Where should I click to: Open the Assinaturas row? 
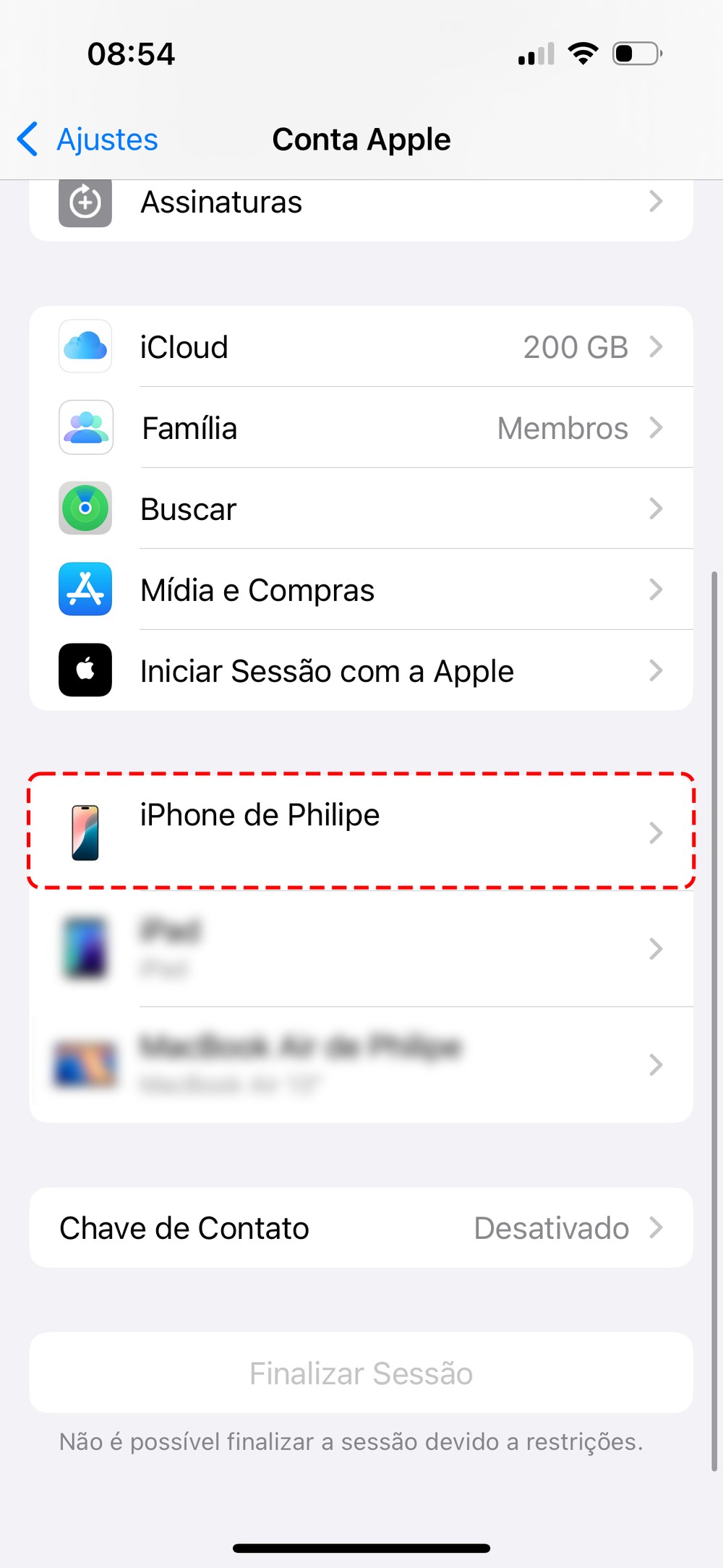coord(360,203)
